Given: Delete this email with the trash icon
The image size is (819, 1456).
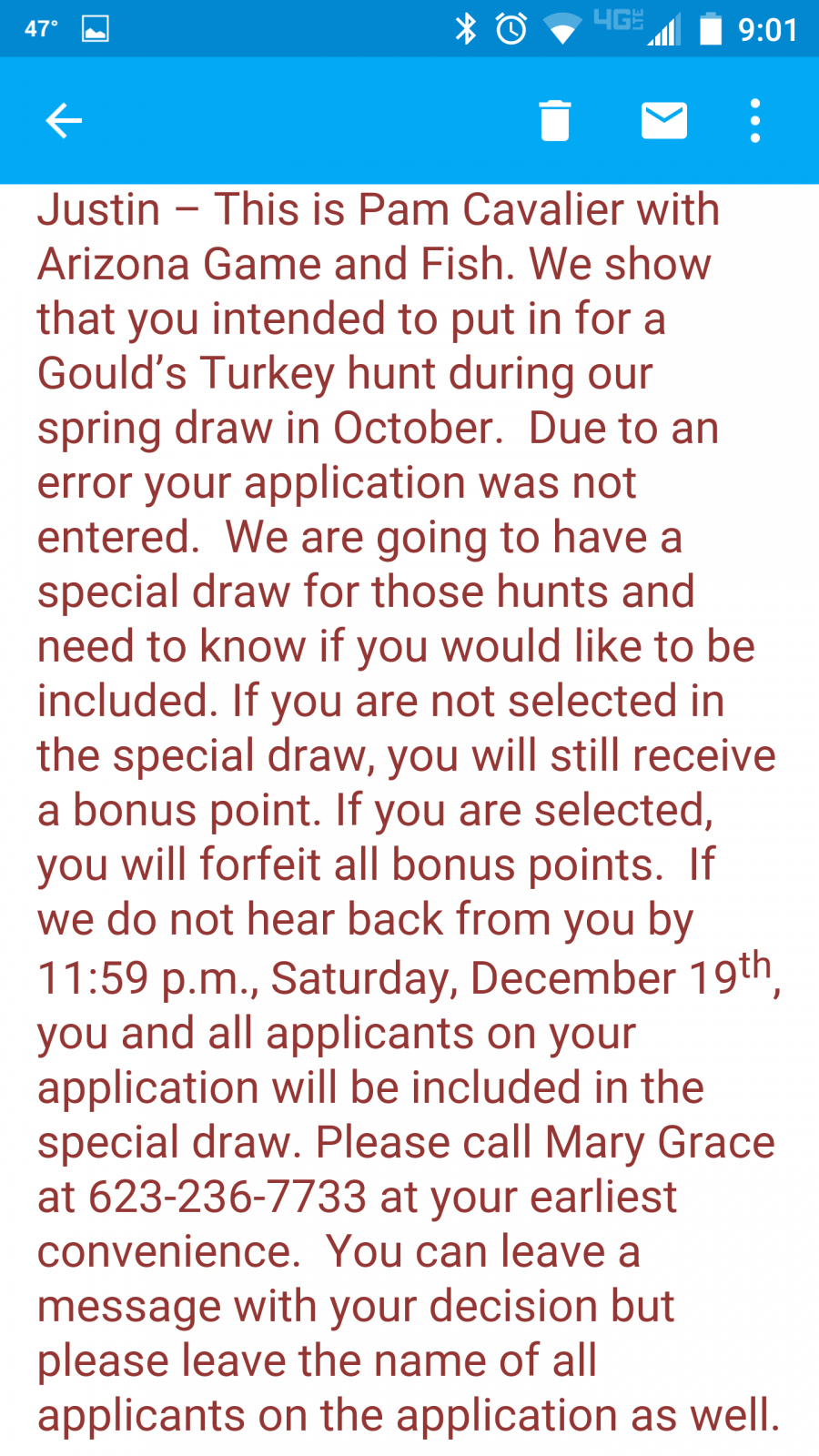Looking at the screenshot, I should (x=554, y=120).
